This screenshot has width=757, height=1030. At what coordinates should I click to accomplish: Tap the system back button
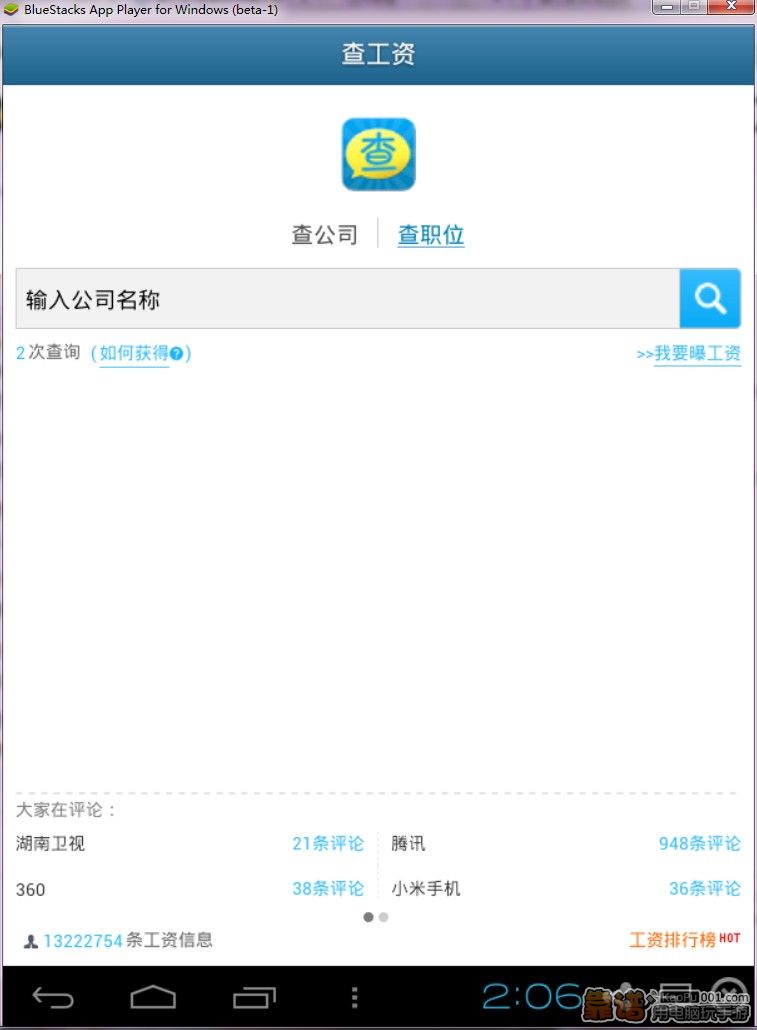53,996
